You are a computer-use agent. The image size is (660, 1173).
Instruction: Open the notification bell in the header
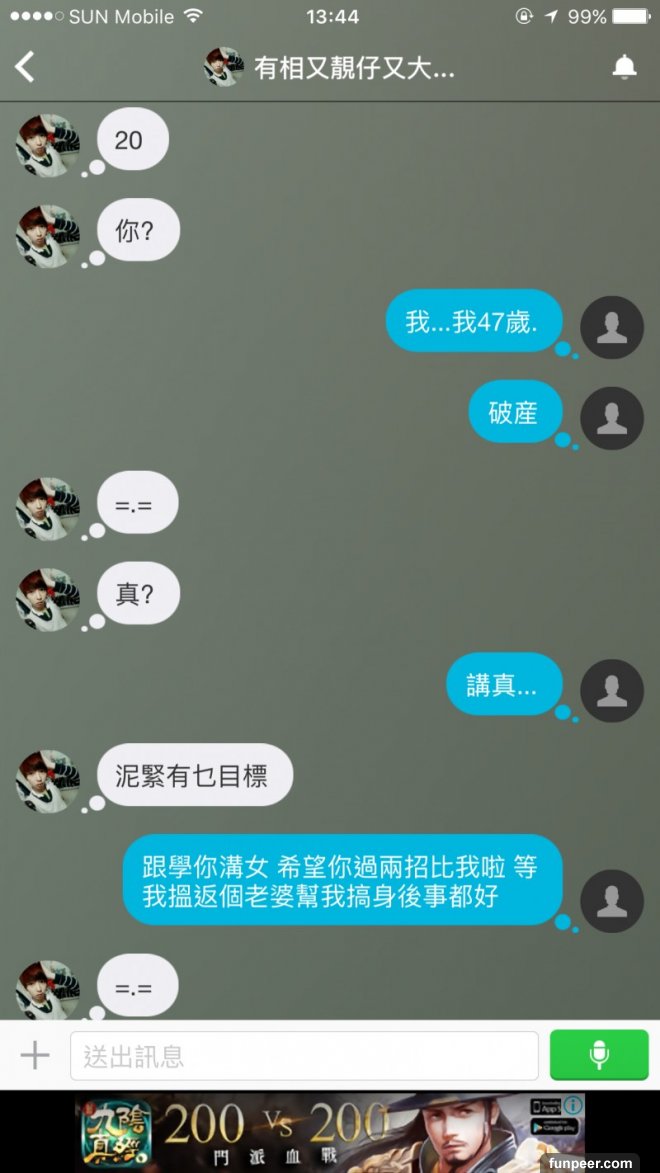tap(624, 67)
